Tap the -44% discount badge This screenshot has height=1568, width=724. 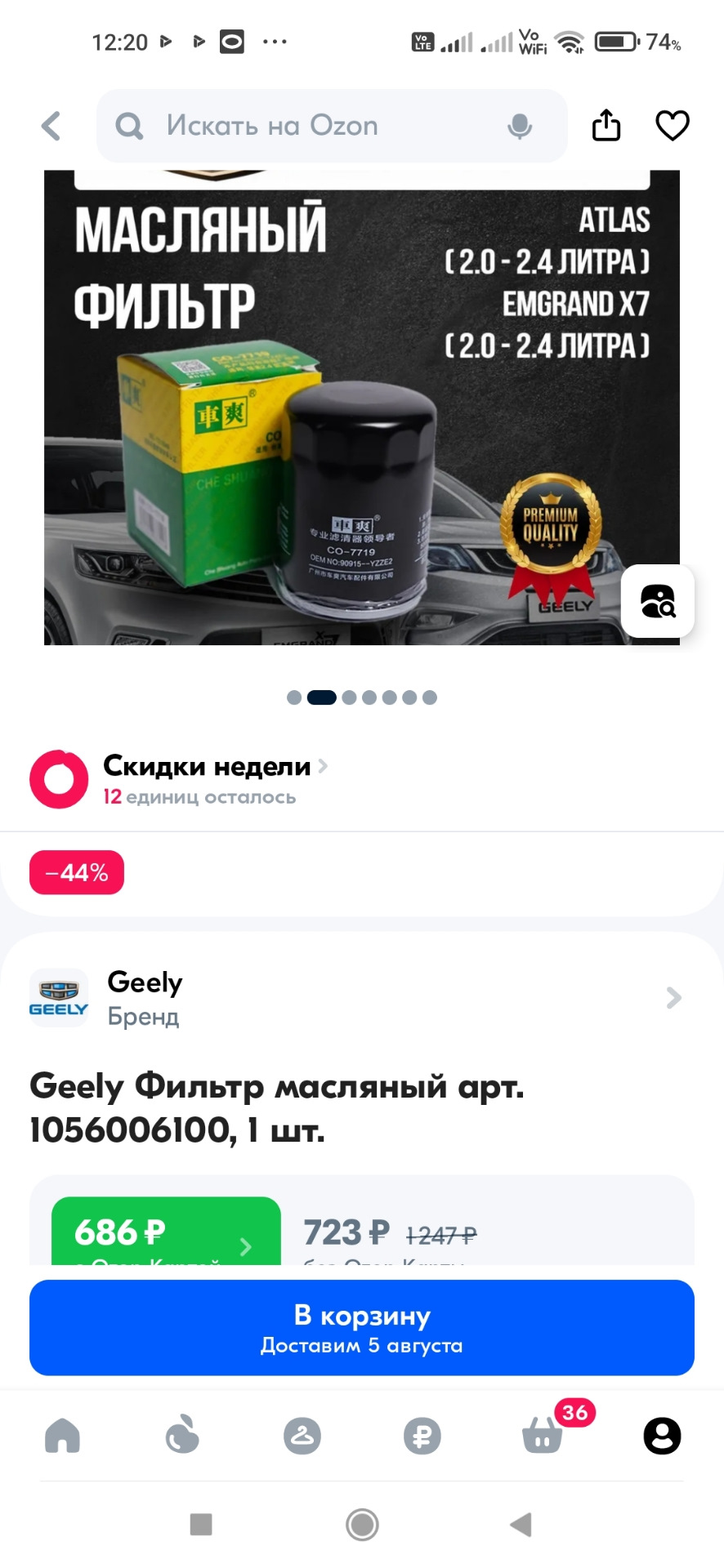[75, 871]
